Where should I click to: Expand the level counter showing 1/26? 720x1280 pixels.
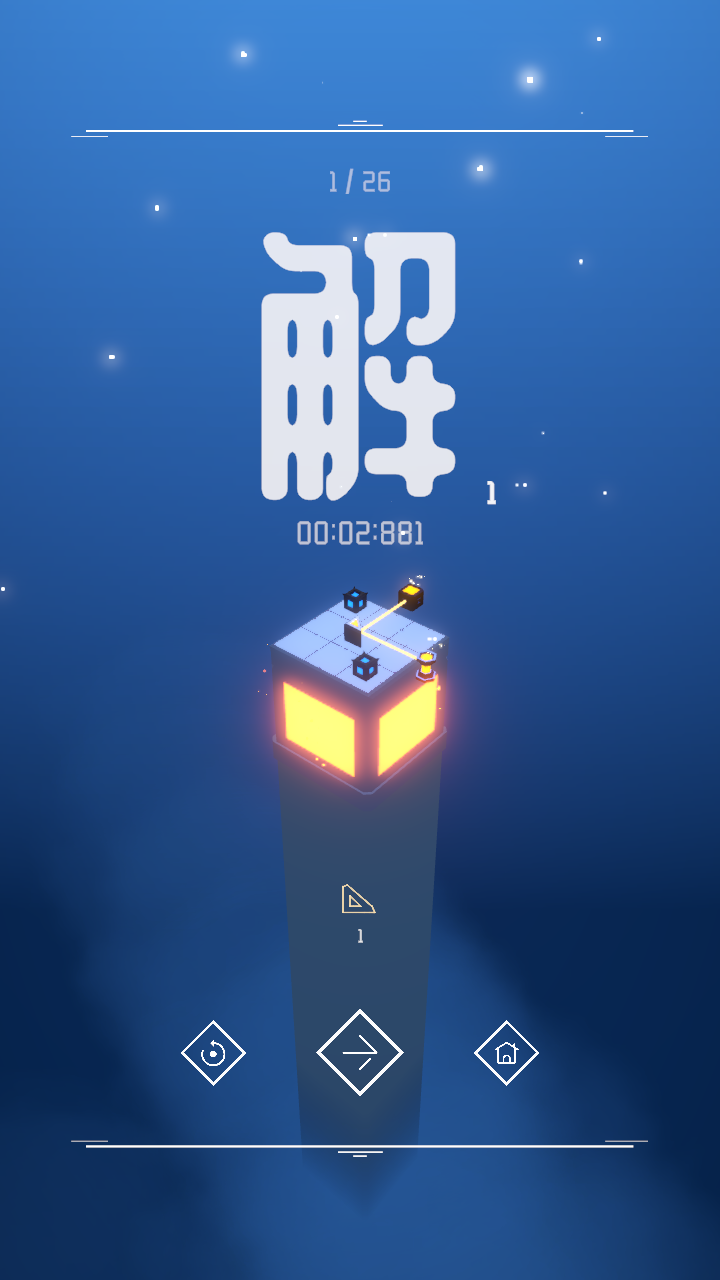click(360, 182)
